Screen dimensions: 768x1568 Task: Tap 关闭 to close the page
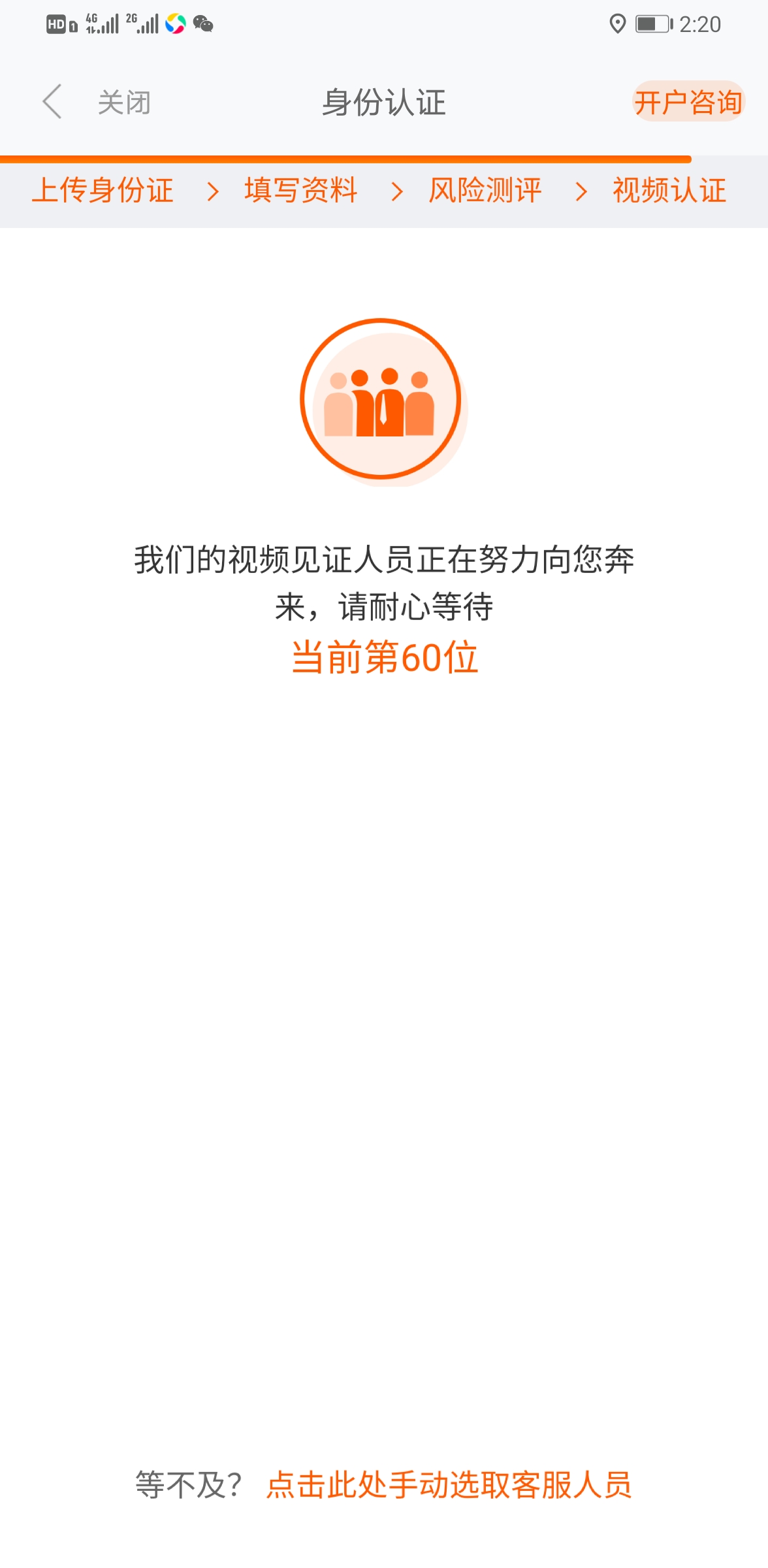[x=123, y=101]
